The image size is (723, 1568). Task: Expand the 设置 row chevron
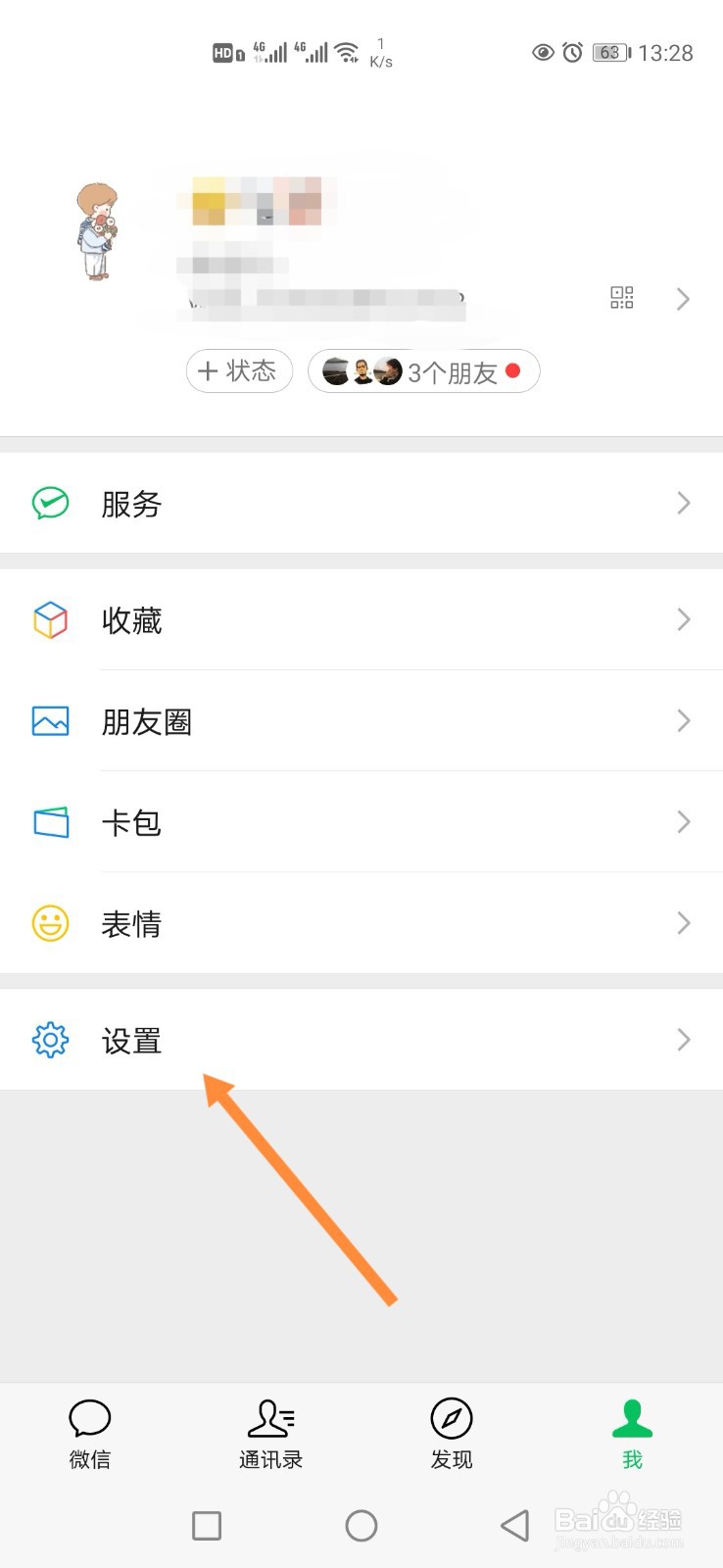[683, 1041]
